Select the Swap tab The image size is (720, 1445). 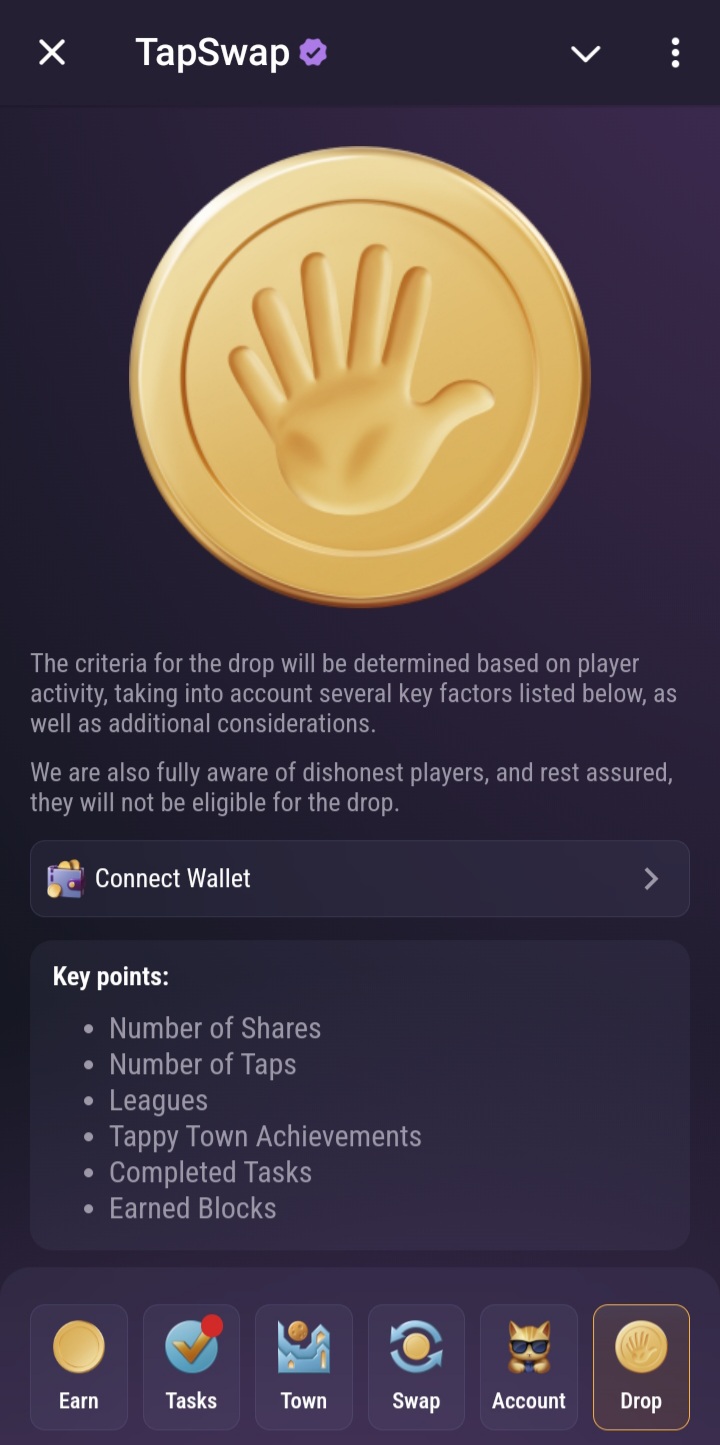point(416,1366)
